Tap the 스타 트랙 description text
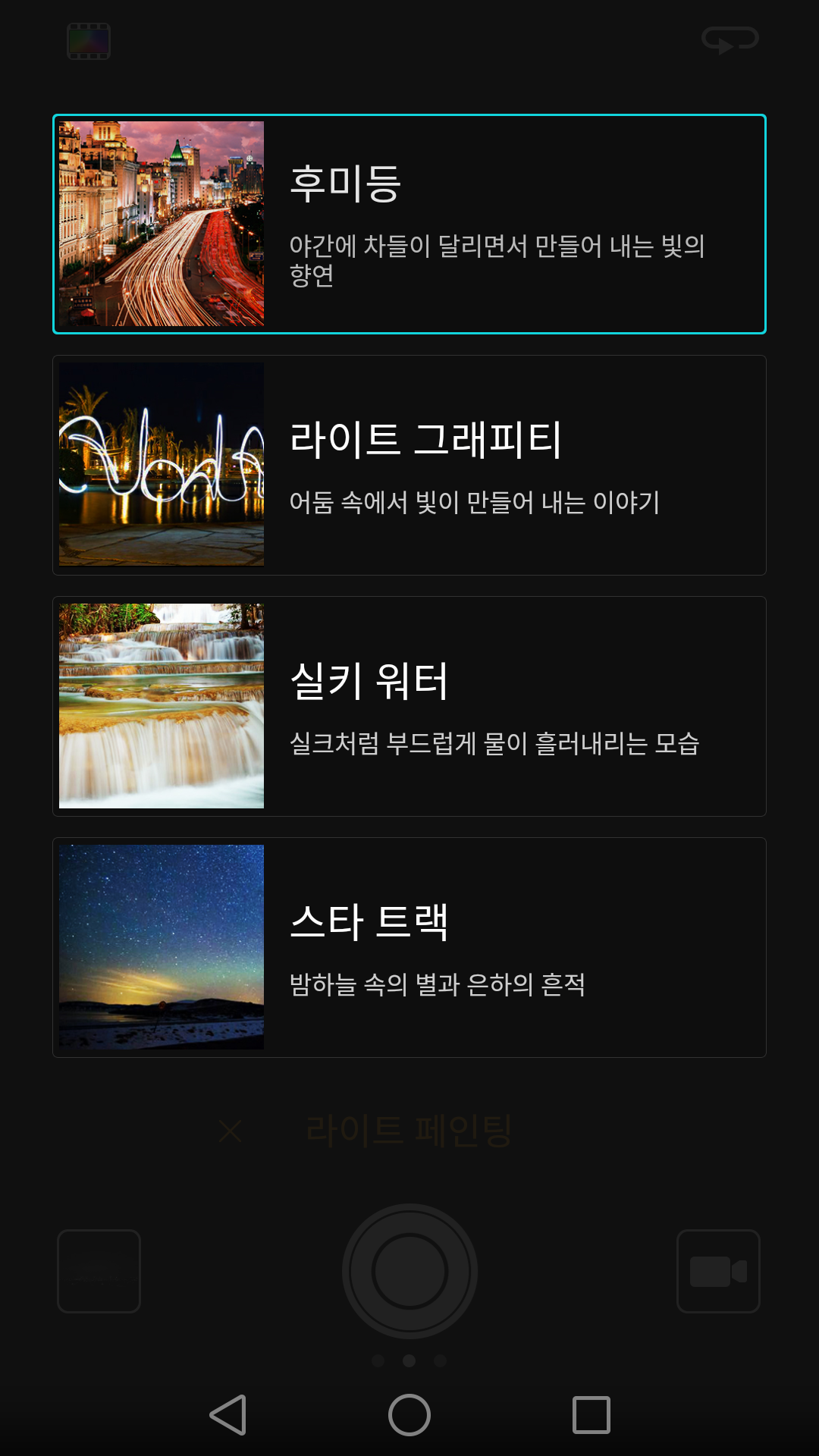 coord(438,984)
